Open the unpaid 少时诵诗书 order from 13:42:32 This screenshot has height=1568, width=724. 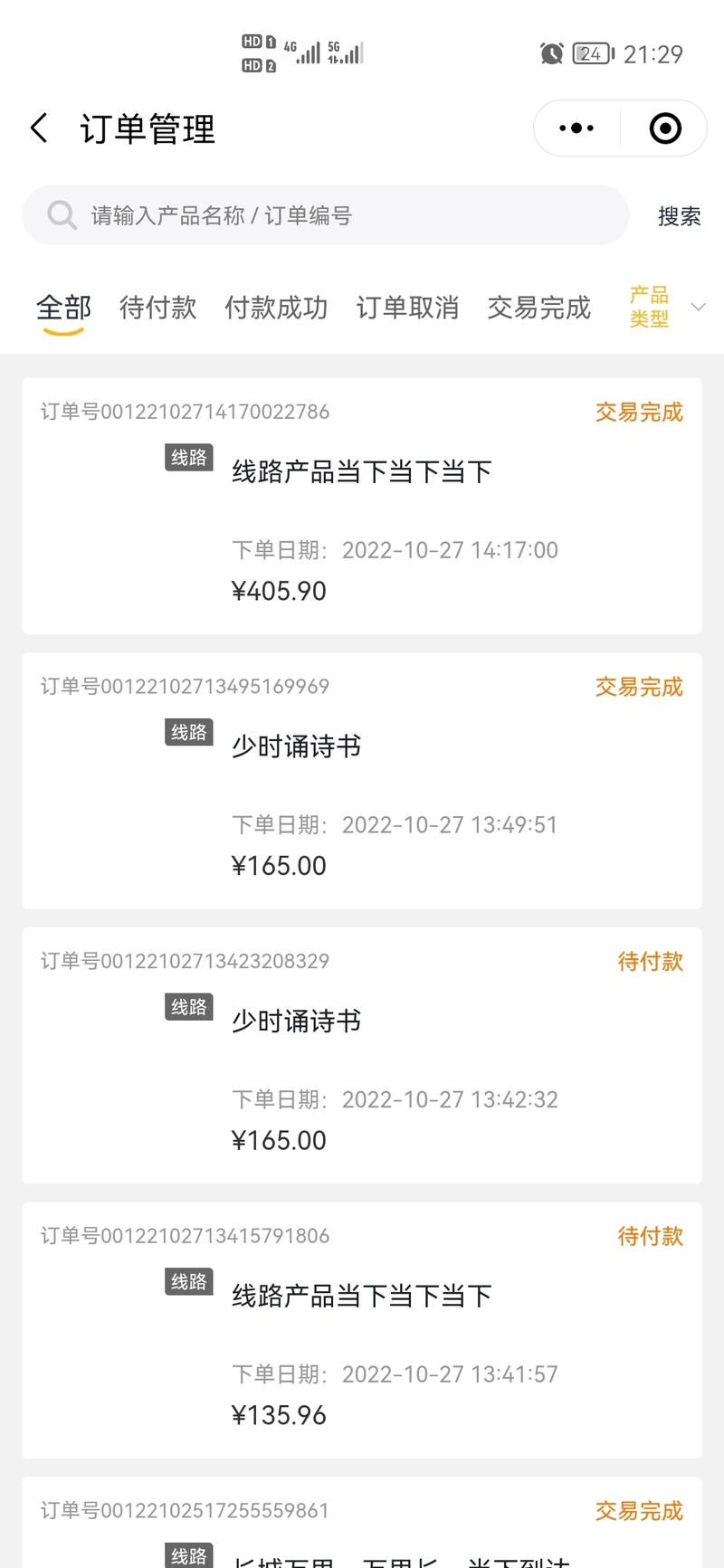coord(362,1056)
